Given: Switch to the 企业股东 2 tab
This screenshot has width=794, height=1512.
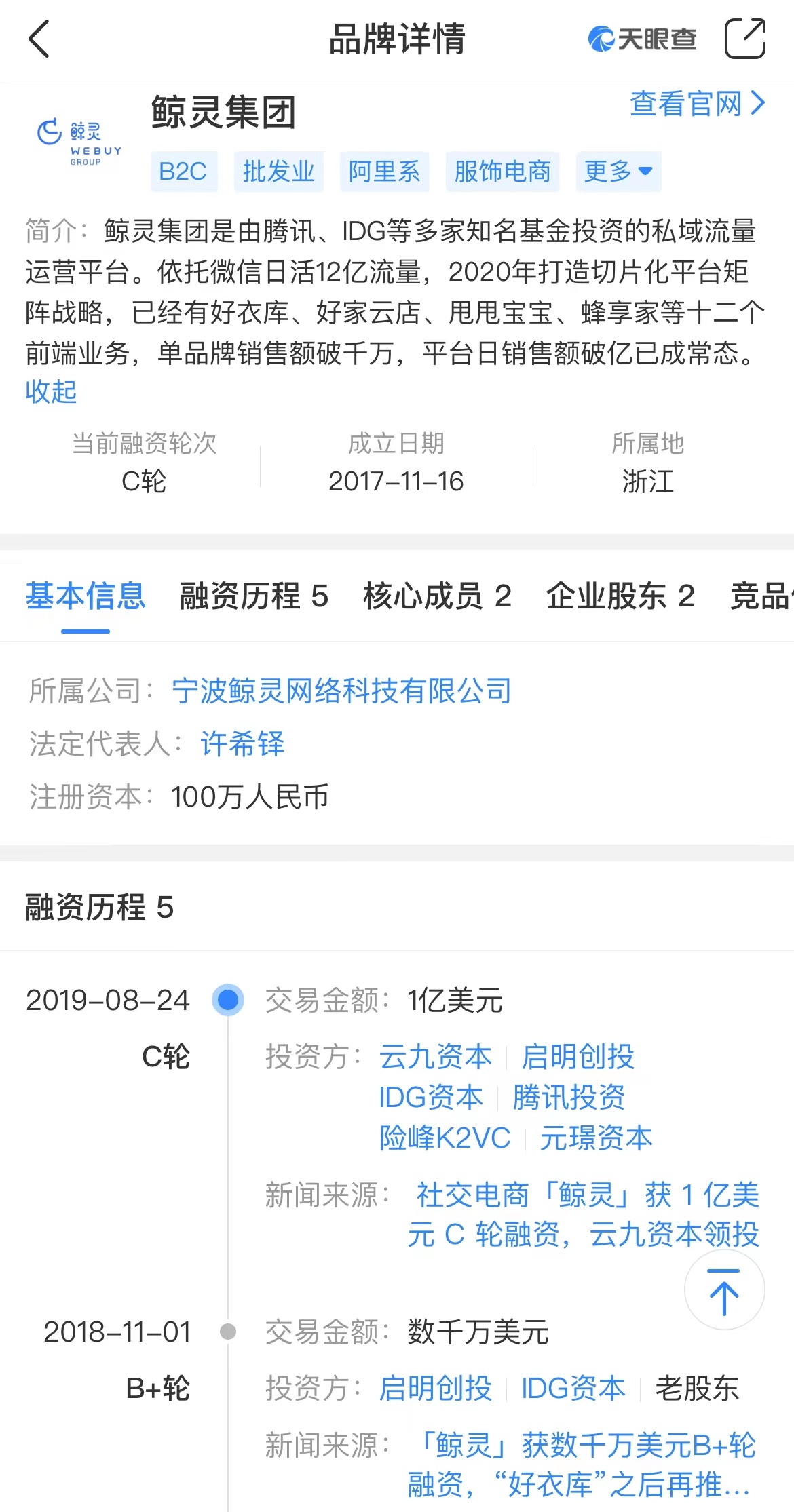Looking at the screenshot, I should [620, 596].
